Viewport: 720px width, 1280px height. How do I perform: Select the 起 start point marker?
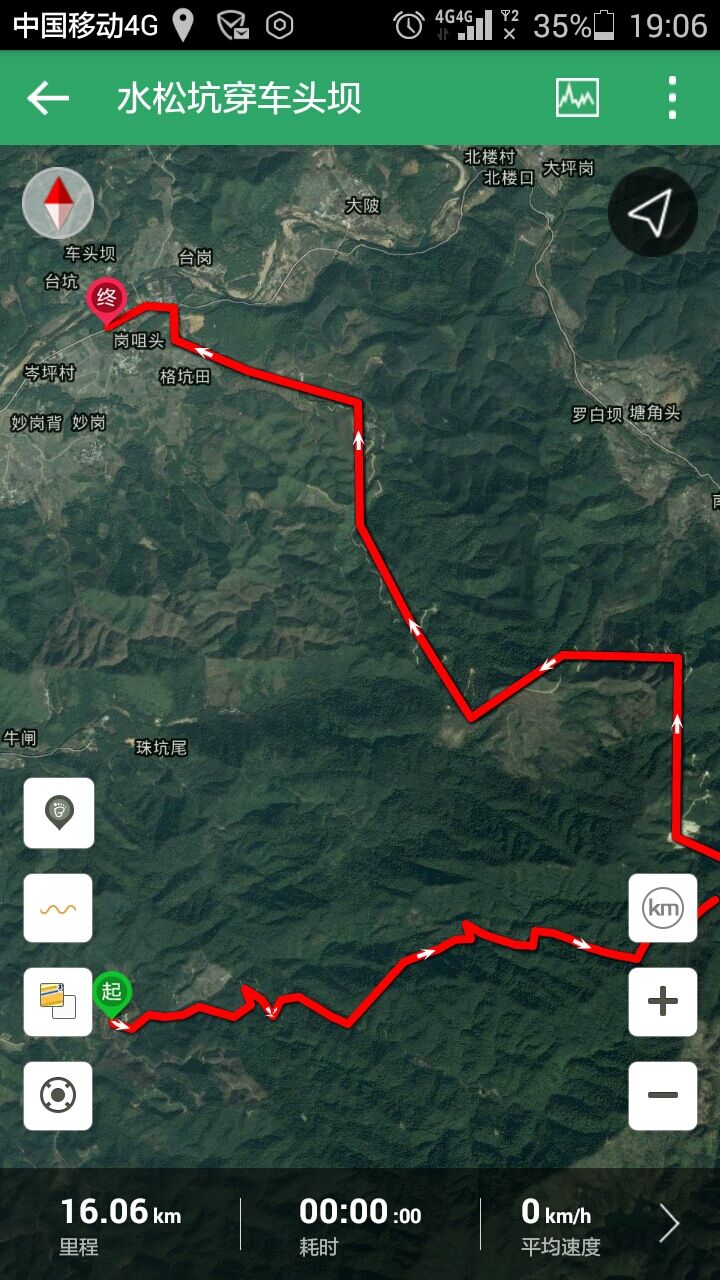(111, 992)
